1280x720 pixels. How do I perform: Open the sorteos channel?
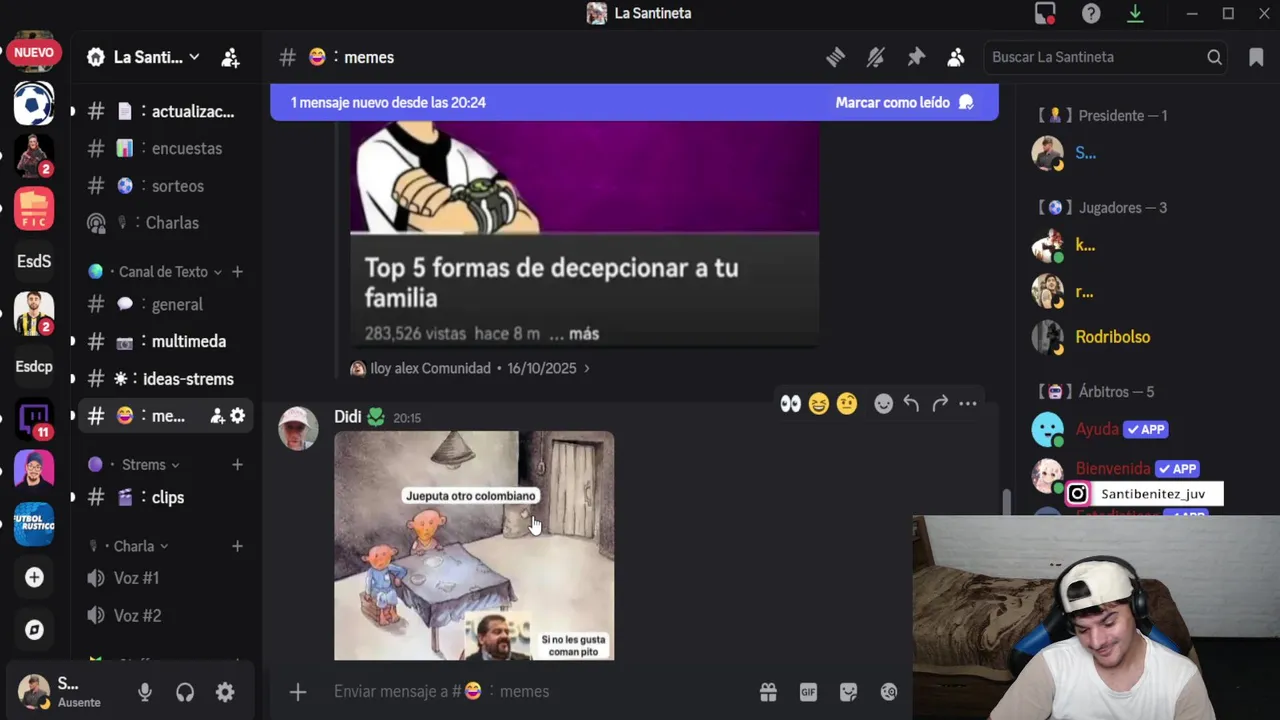pyautogui.click(x=177, y=186)
